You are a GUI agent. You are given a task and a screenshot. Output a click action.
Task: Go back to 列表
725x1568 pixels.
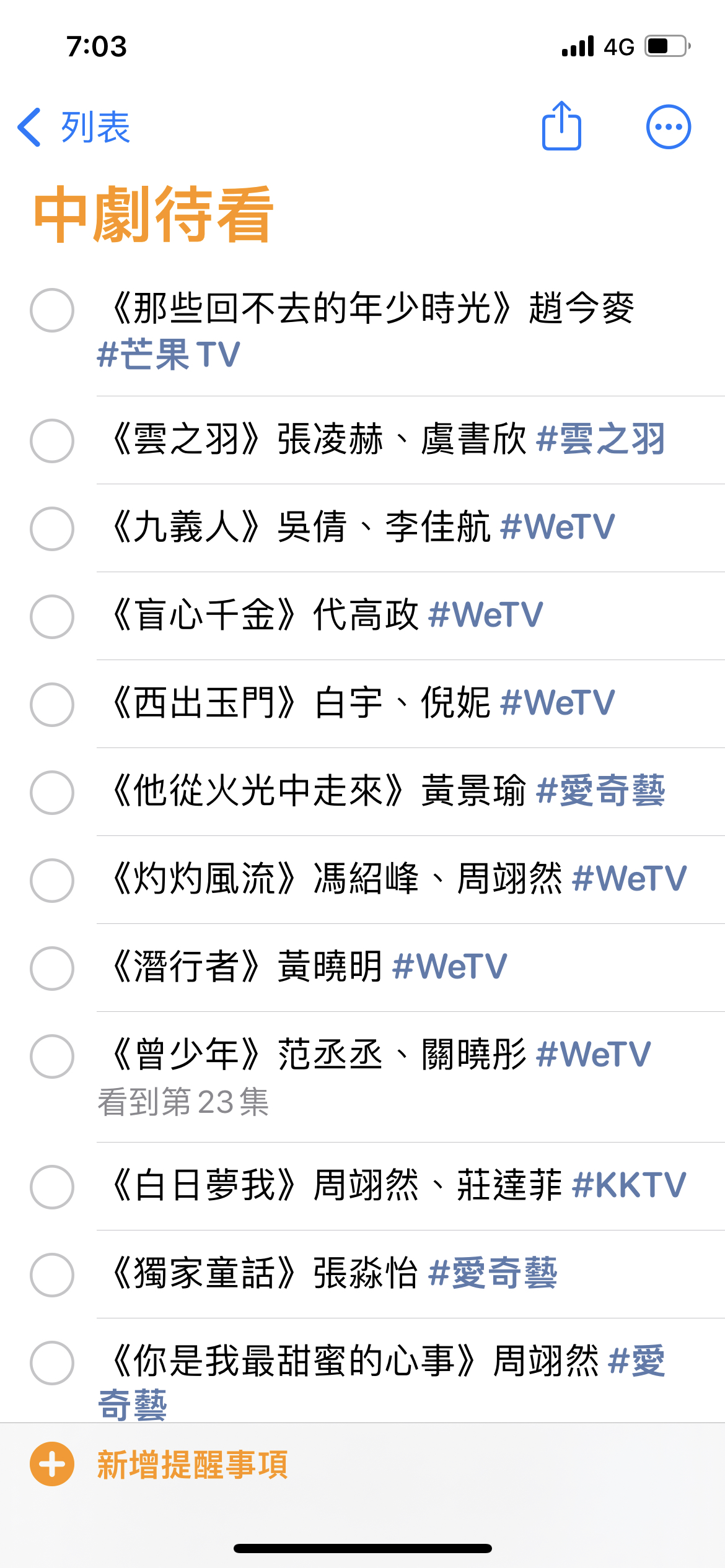(74, 127)
